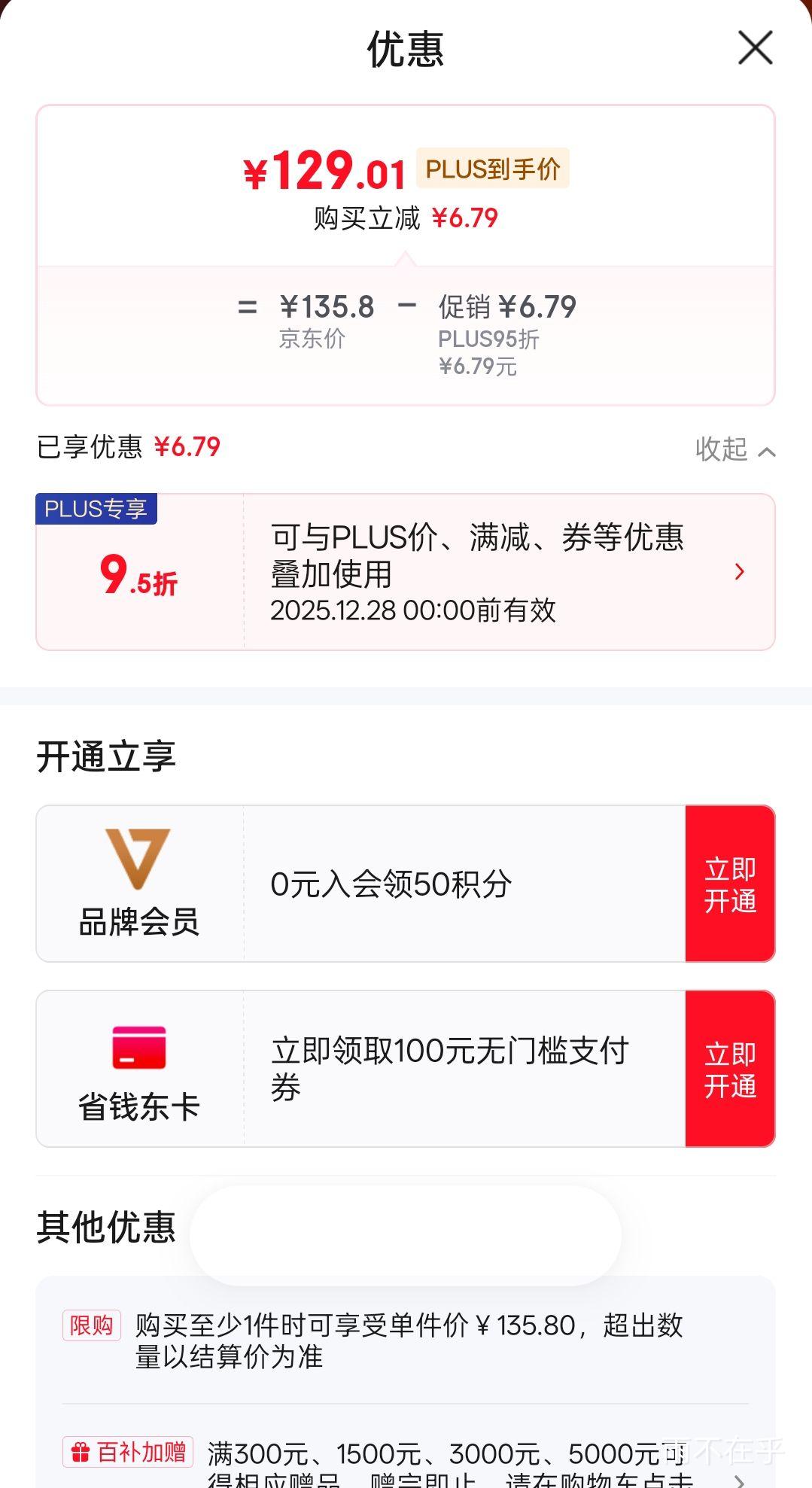
Task: Close the 优惠 discount panel
Action: point(756,48)
